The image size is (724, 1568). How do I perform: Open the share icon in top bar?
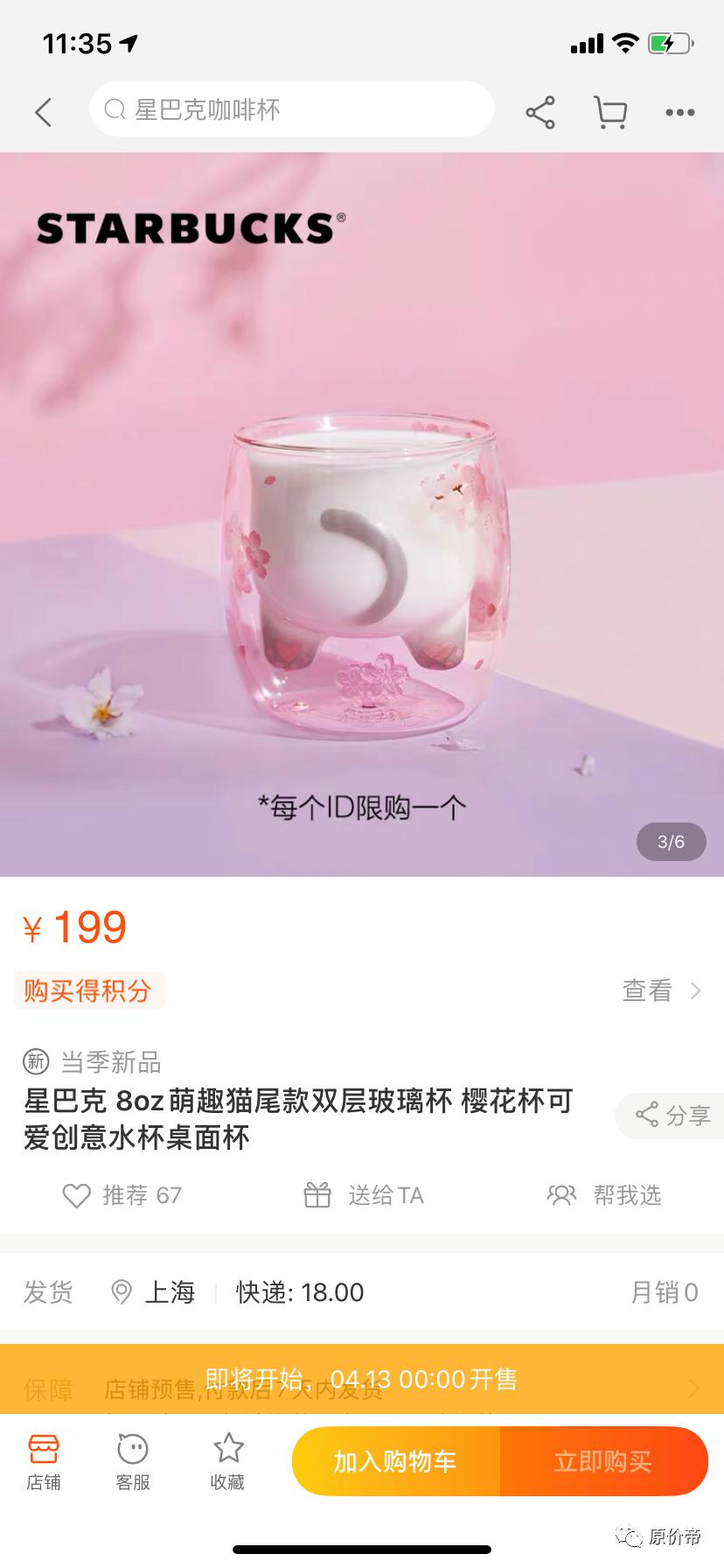pyautogui.click(x=540, y=112)
